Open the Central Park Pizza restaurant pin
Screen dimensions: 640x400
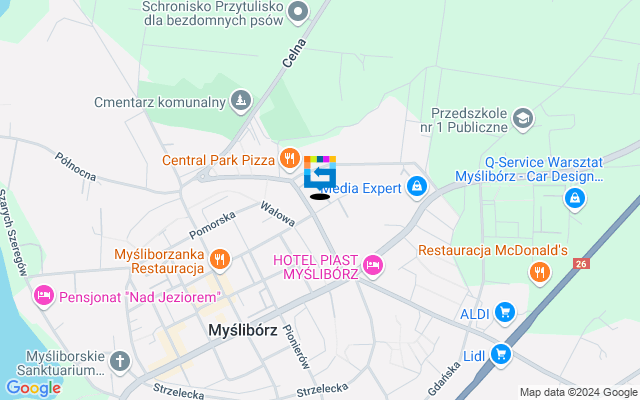click(x=289, y=158)
